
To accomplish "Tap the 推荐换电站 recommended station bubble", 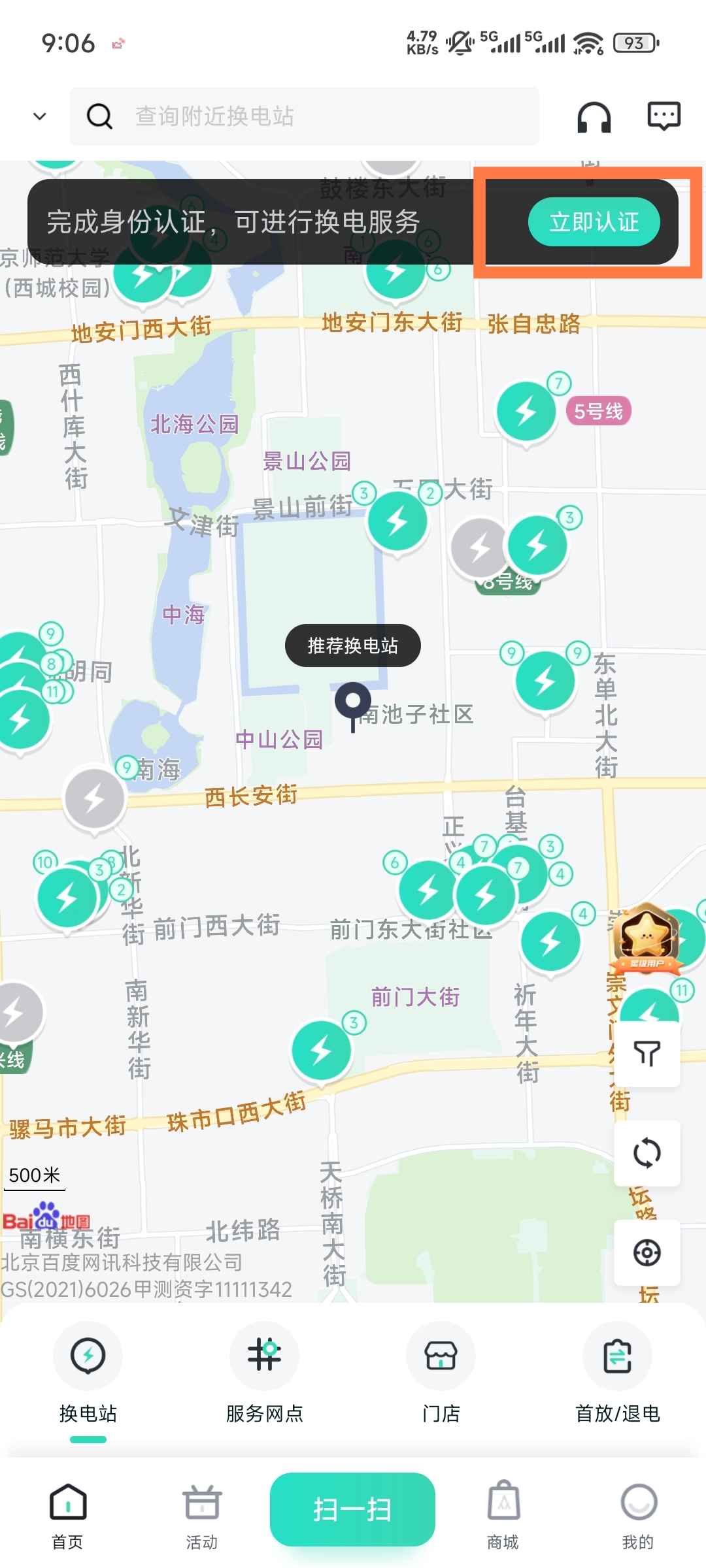I will [352, 645].
